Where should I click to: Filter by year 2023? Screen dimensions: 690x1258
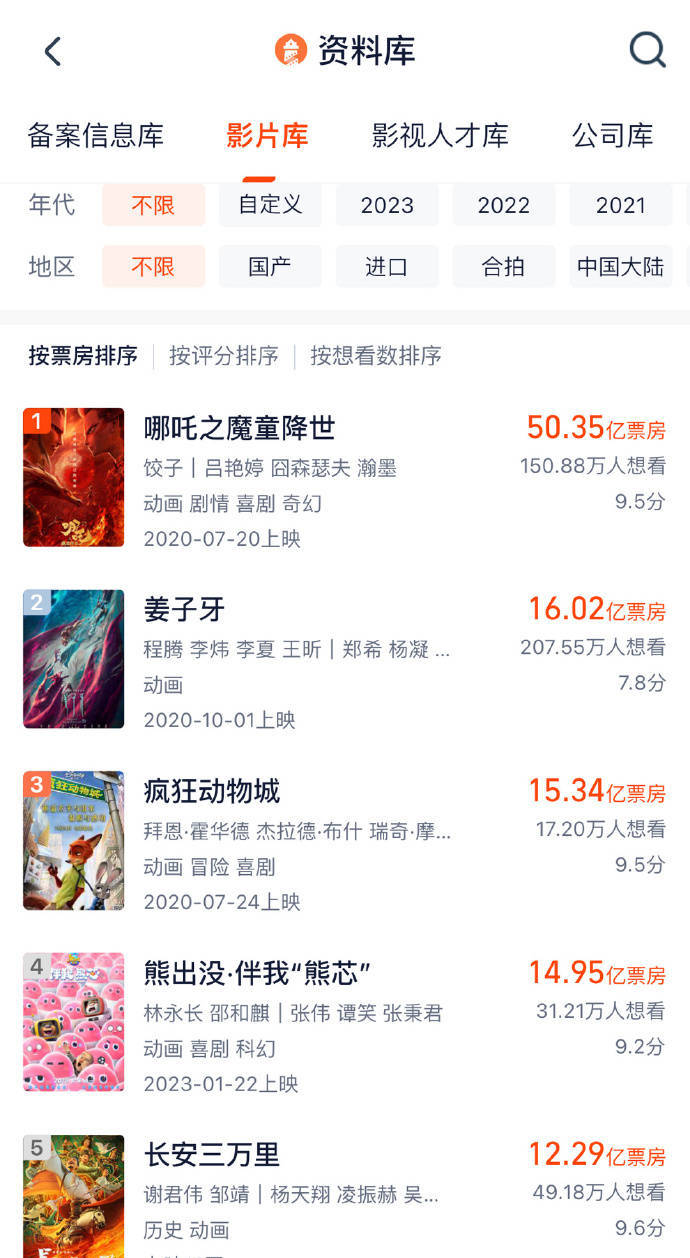(x=387, y=205)
